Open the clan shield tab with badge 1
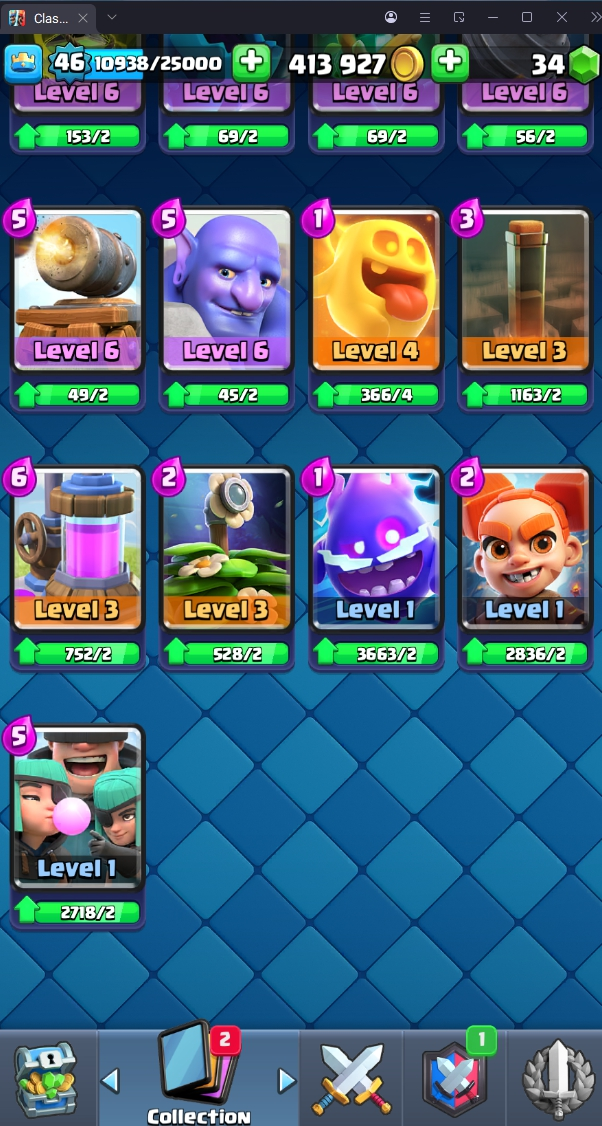 [x=453, y=1080]
